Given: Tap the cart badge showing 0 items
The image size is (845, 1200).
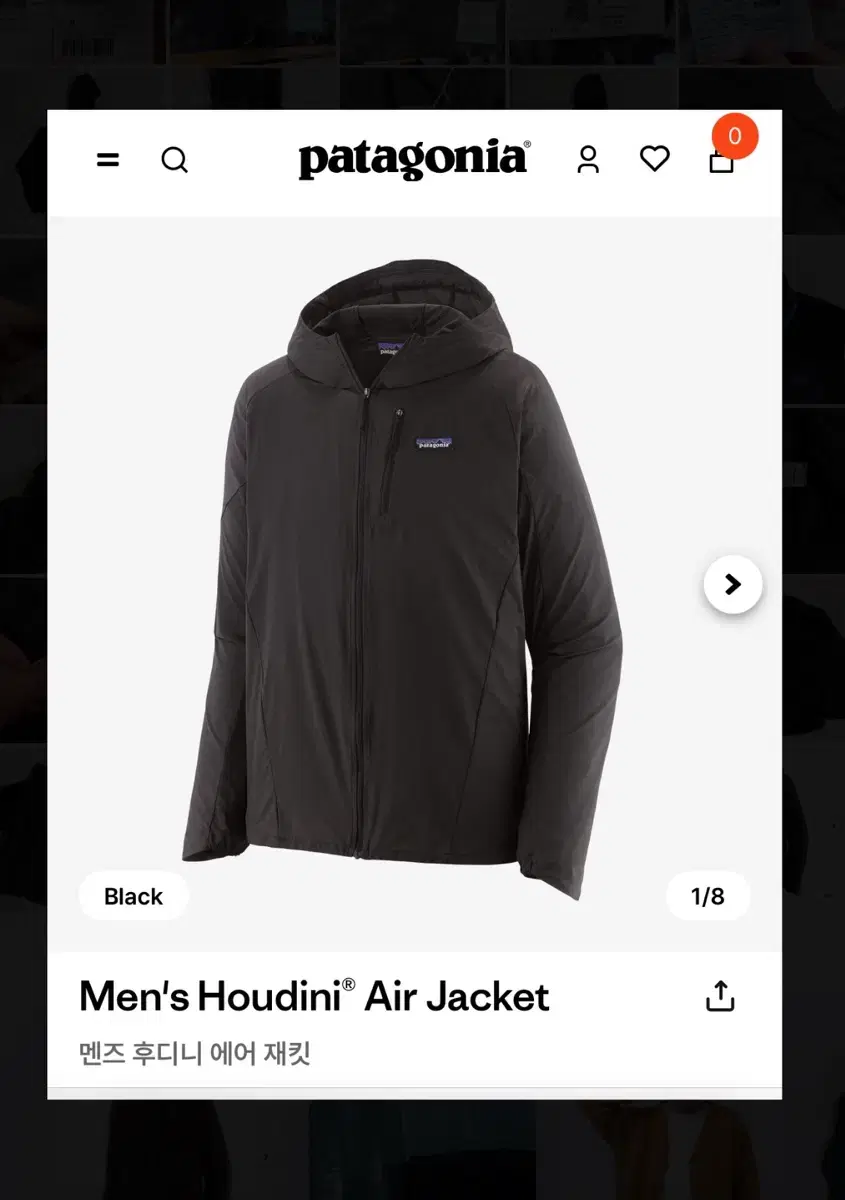Looking at the screenshot, I should click(x=734, y=137).
